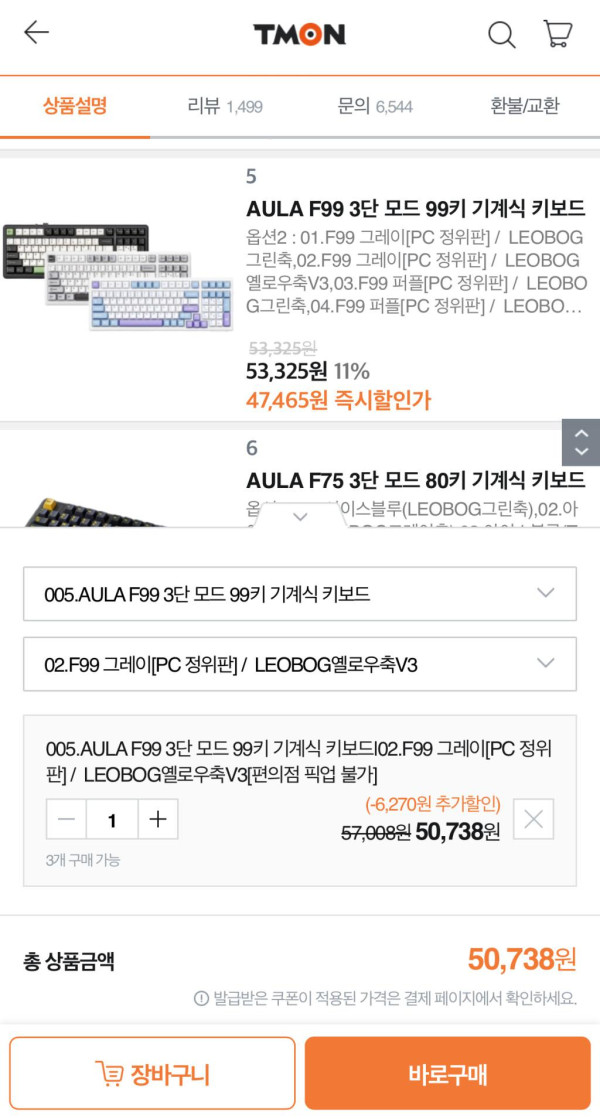Screen dimensions: 600x1119
Task: Switch to the 환불/교환 tab
Action: 525,106
